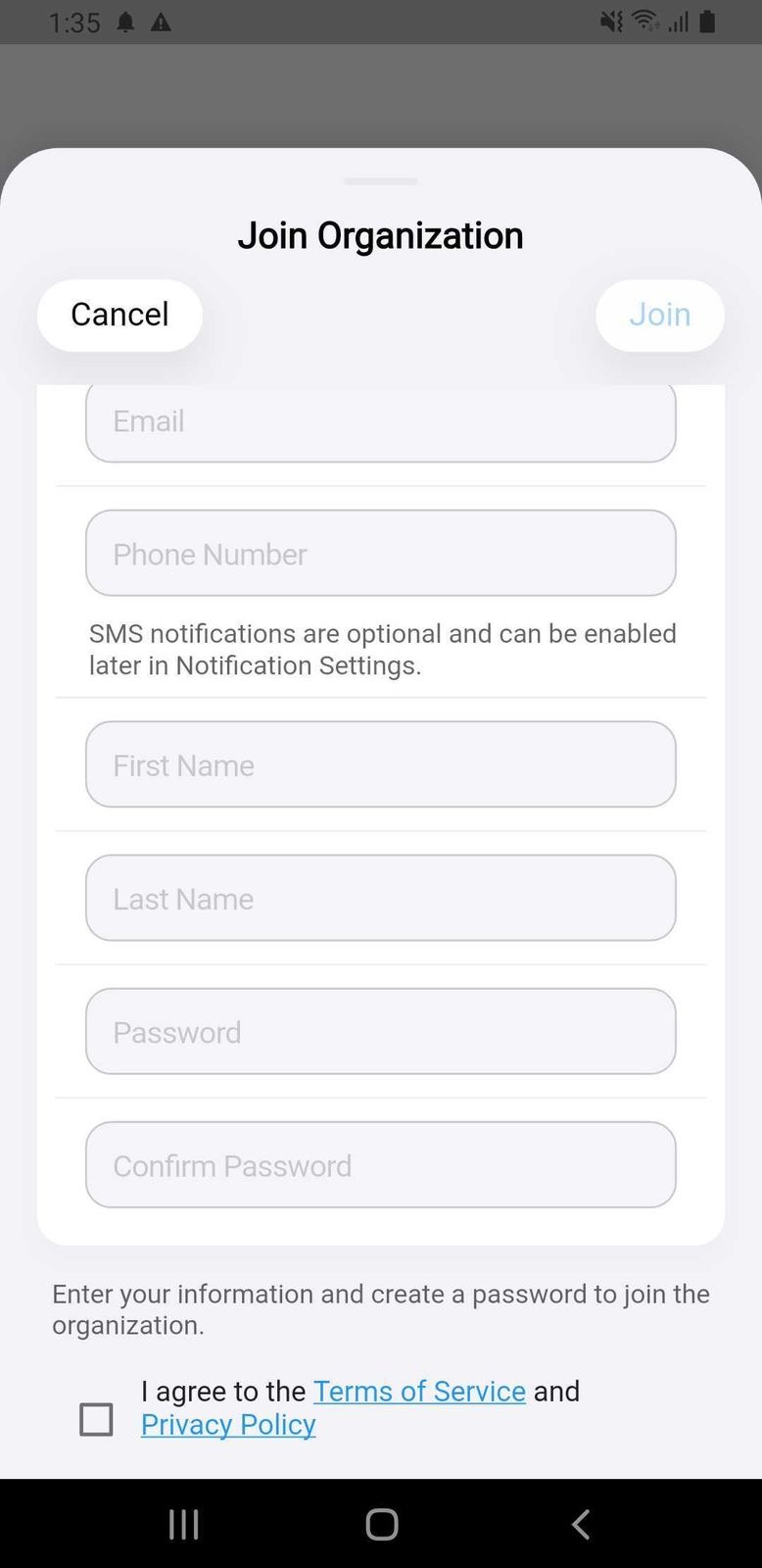The width and height of the screenshot is (762, 1568).
Task: Cancel joining the organization
Action: point(119,315)
